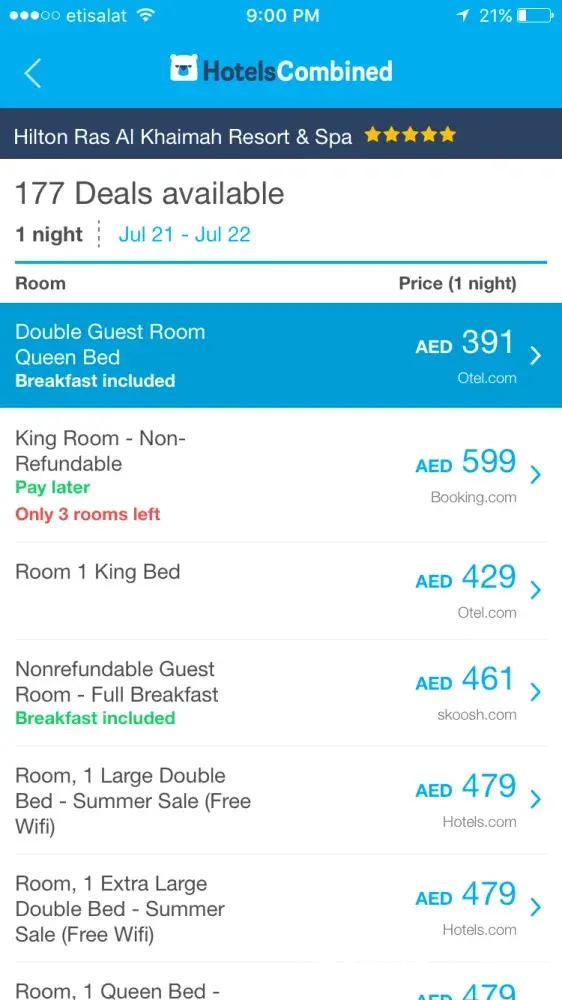Choose Nonrefundable Guest Room Full Breakfast deal
This screenshot has width=562, height=1000.
pyautogui.click(x=281, y=693)
